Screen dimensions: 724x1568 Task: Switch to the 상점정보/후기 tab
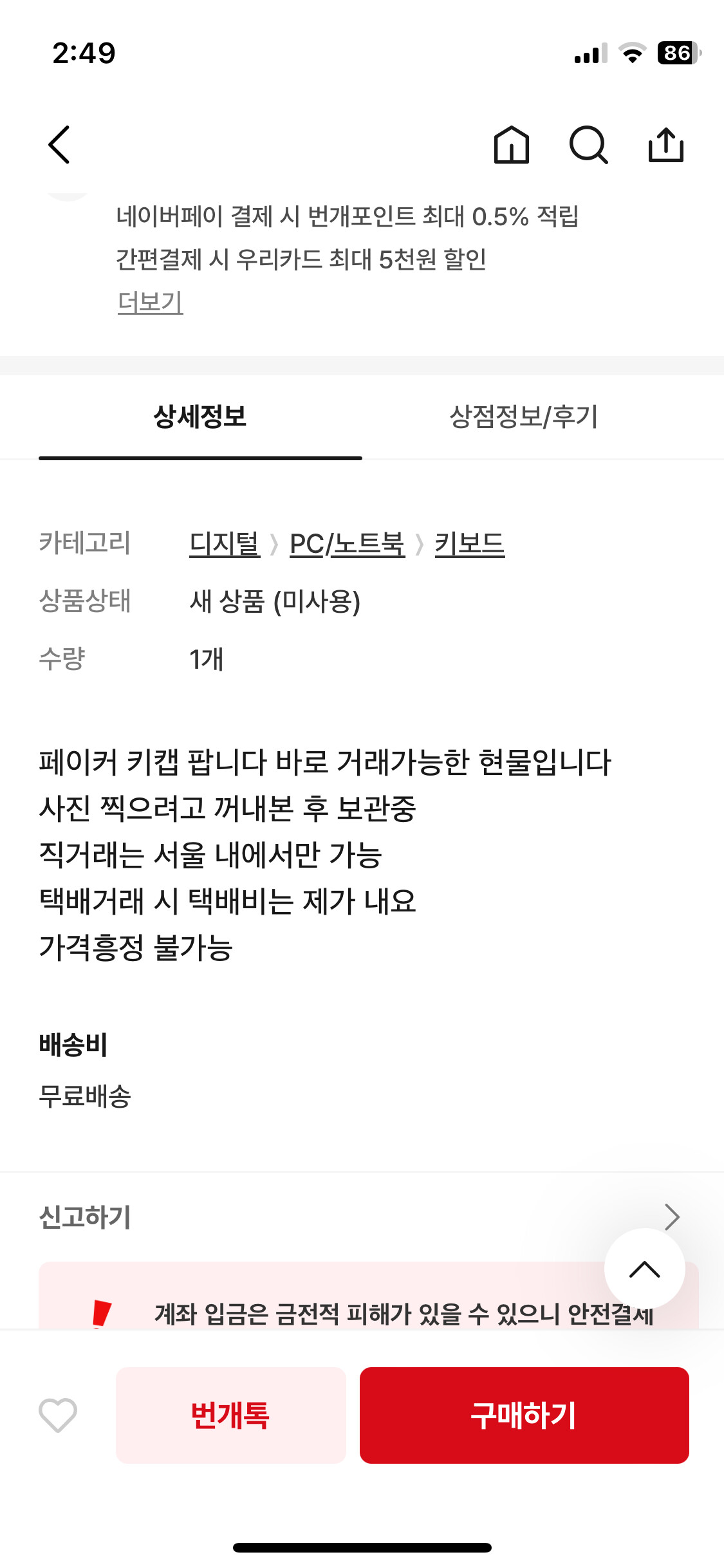pos(523,416)
